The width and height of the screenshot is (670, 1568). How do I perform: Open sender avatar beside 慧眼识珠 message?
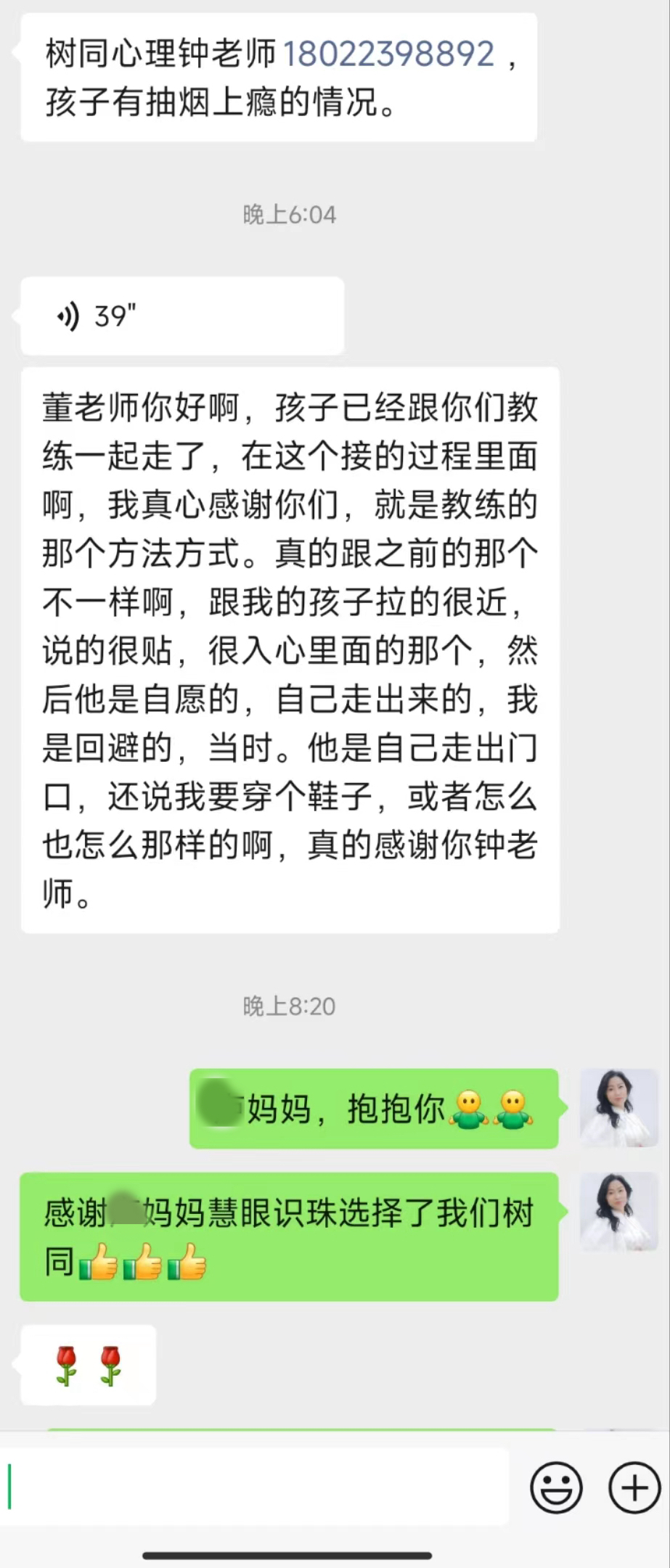click(x=618, y=1212)
